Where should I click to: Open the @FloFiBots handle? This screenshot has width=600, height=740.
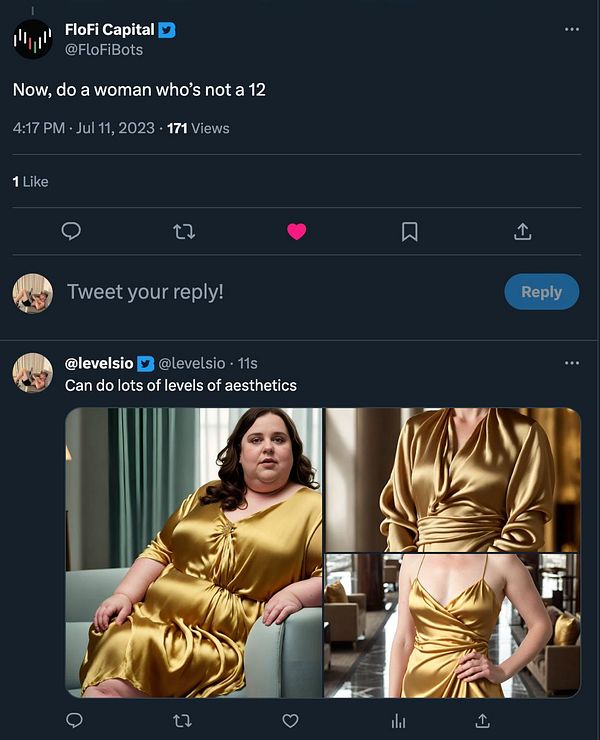[x=104, y=49]
